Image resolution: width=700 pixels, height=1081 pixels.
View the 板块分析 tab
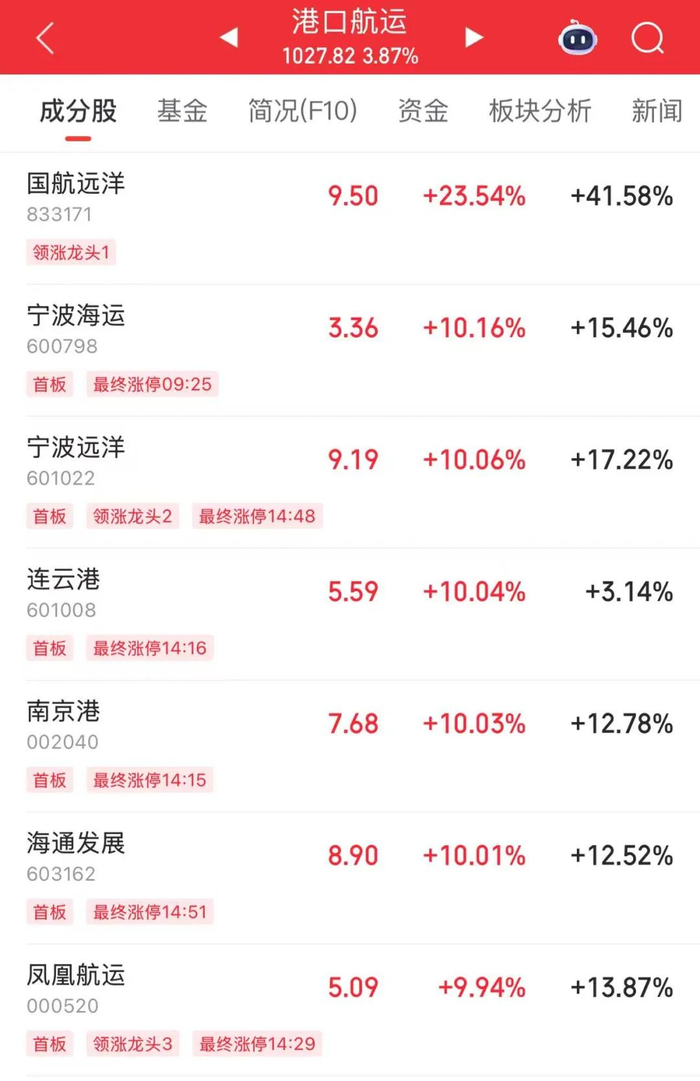point(540,111)
